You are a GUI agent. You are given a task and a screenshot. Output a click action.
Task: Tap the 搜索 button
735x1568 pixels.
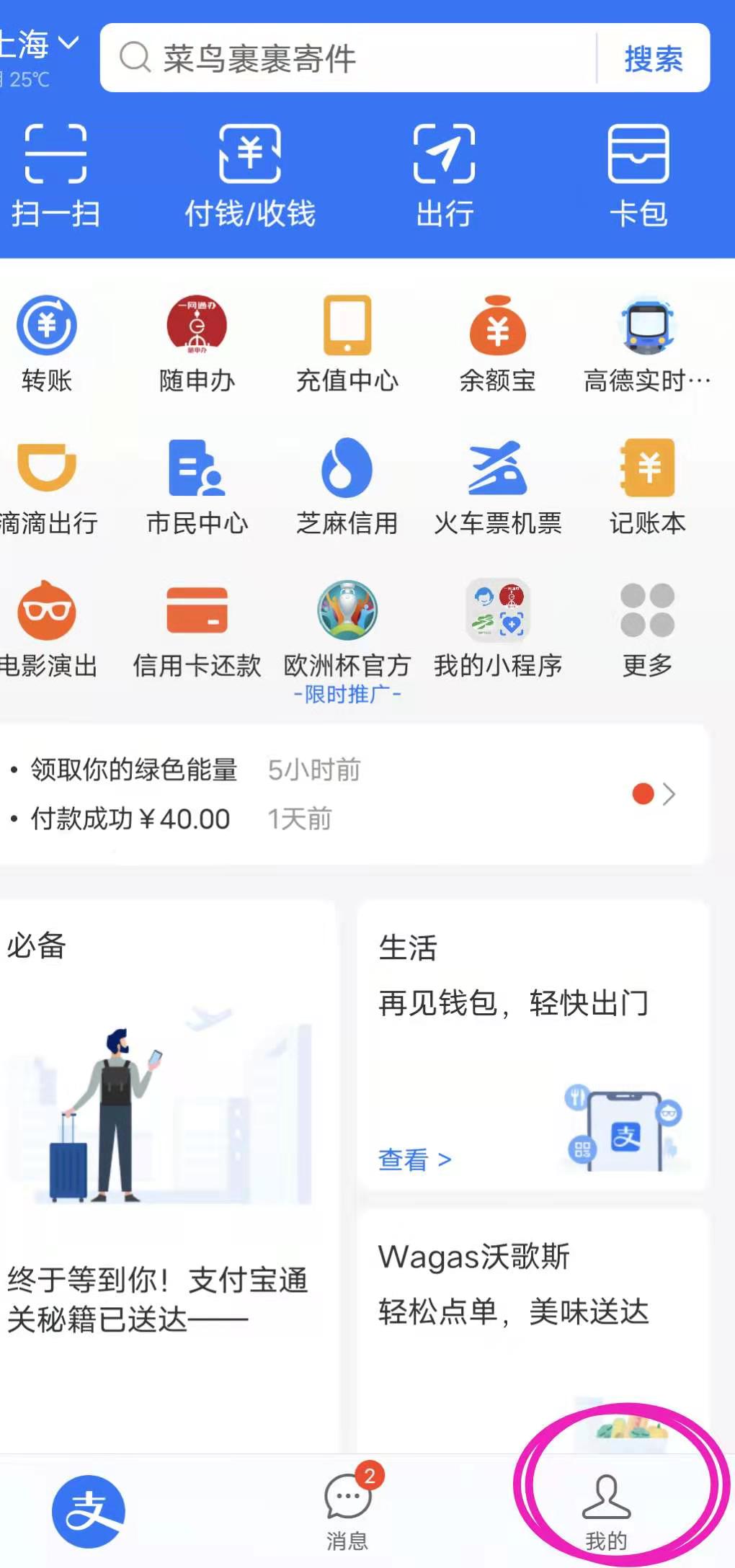(x=653, y=58)
